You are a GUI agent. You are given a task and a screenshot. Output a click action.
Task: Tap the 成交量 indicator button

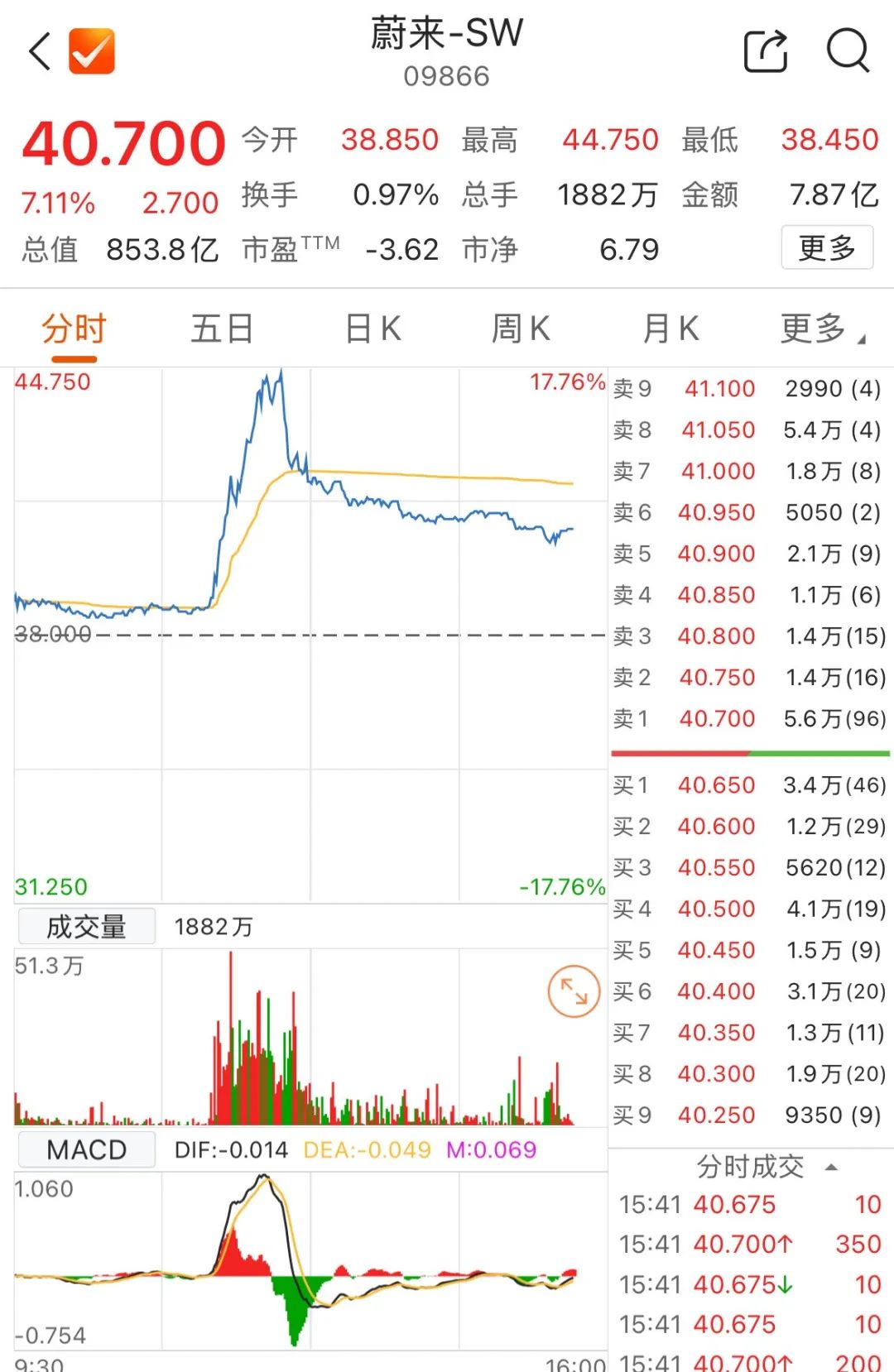click(x=86, y=927)
